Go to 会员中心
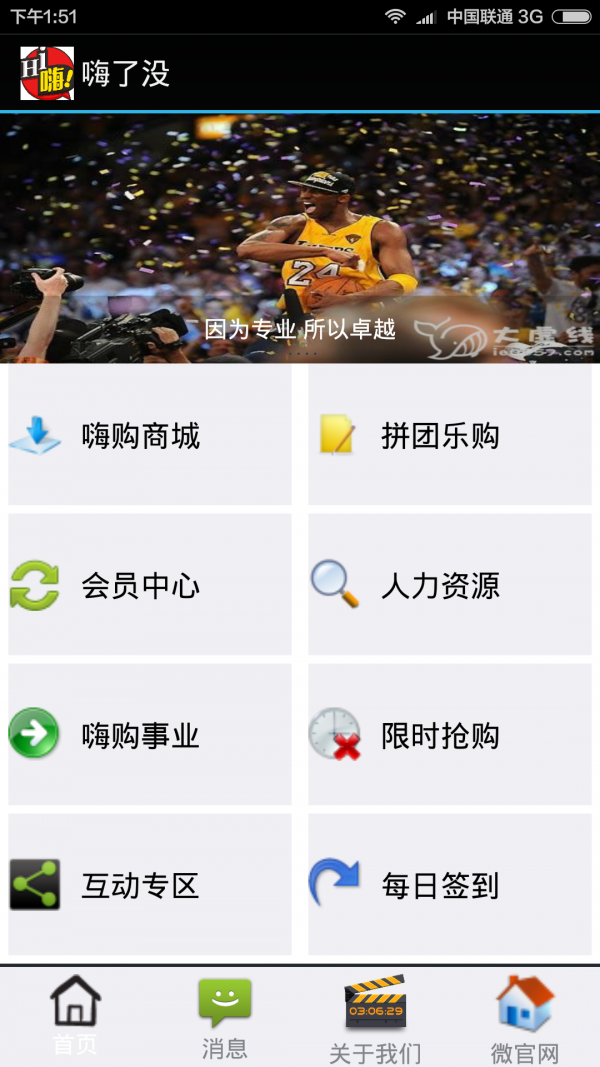The height and width of the screenshot is (1067, 600). (150, 586)
